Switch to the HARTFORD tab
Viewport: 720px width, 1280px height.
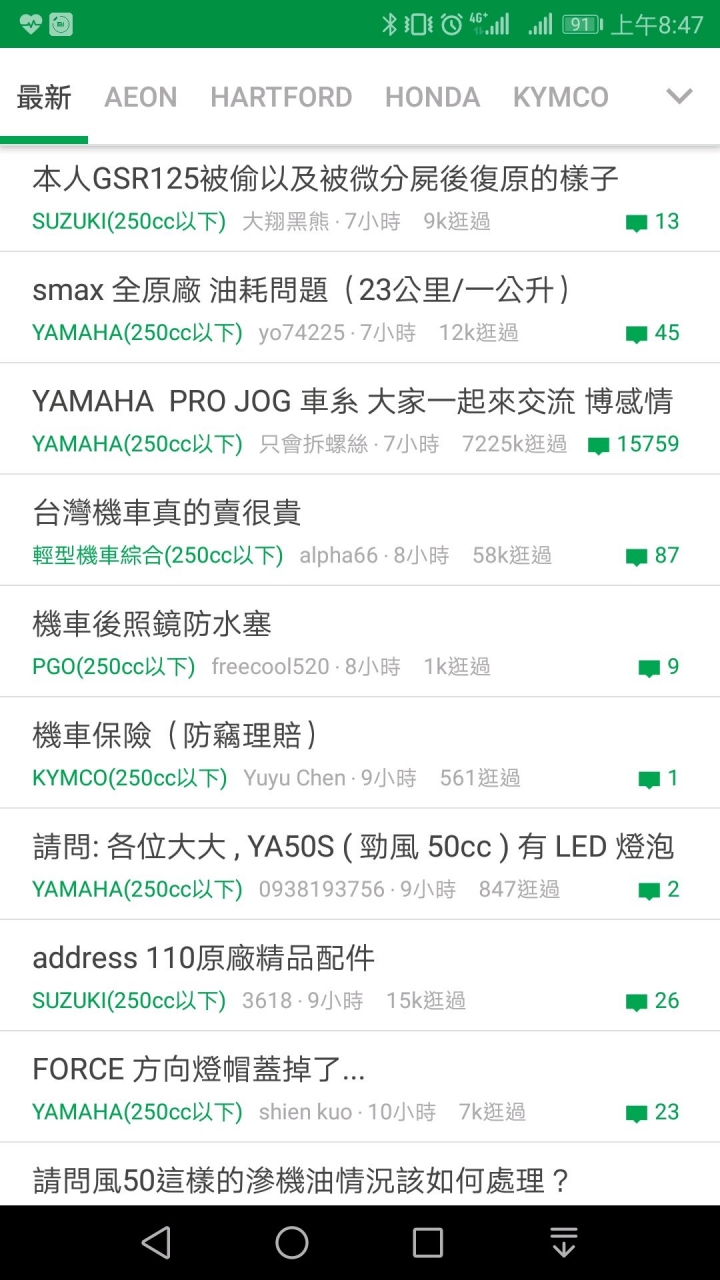pyautogui.click(x=281, y=97)
